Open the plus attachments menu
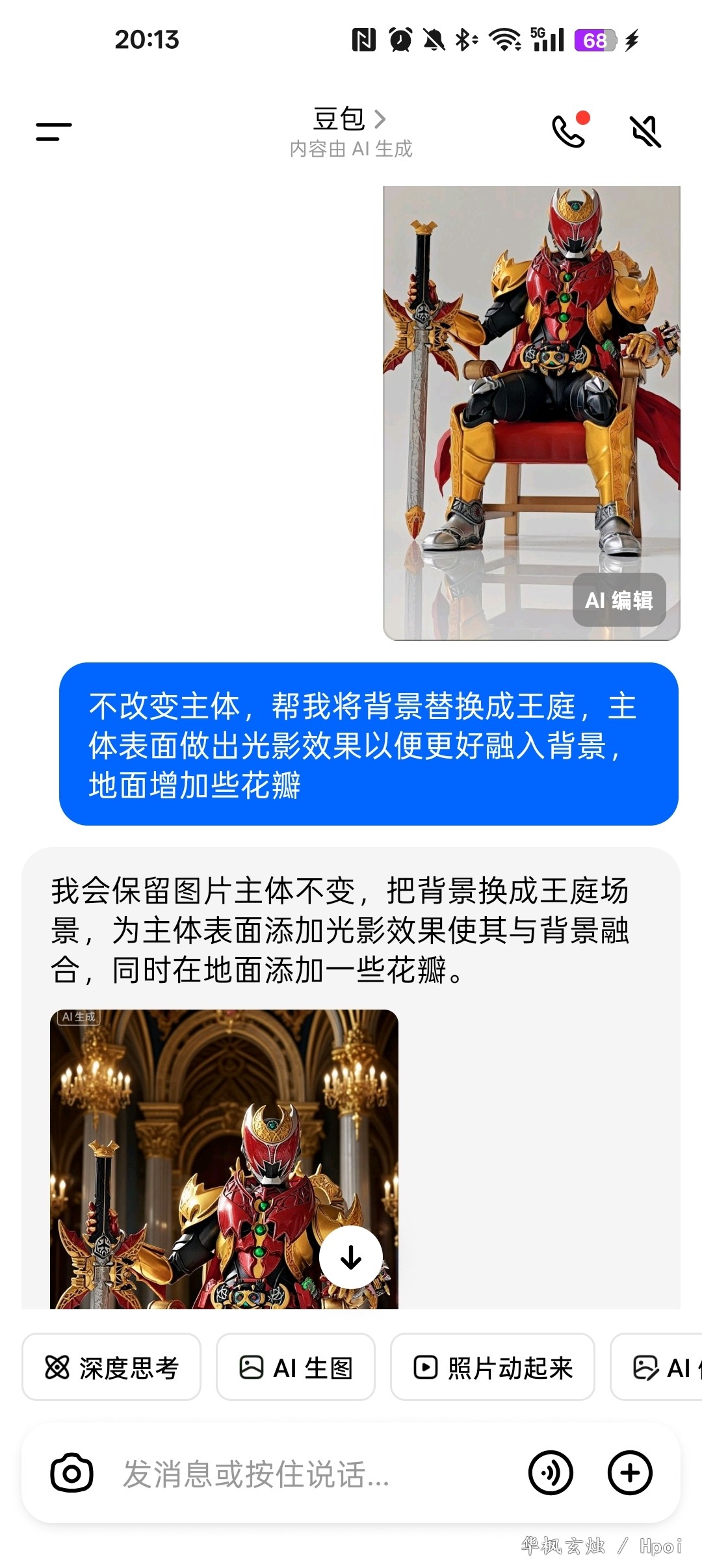The width and height of the screenshot is (702, 1568). 630,1473
